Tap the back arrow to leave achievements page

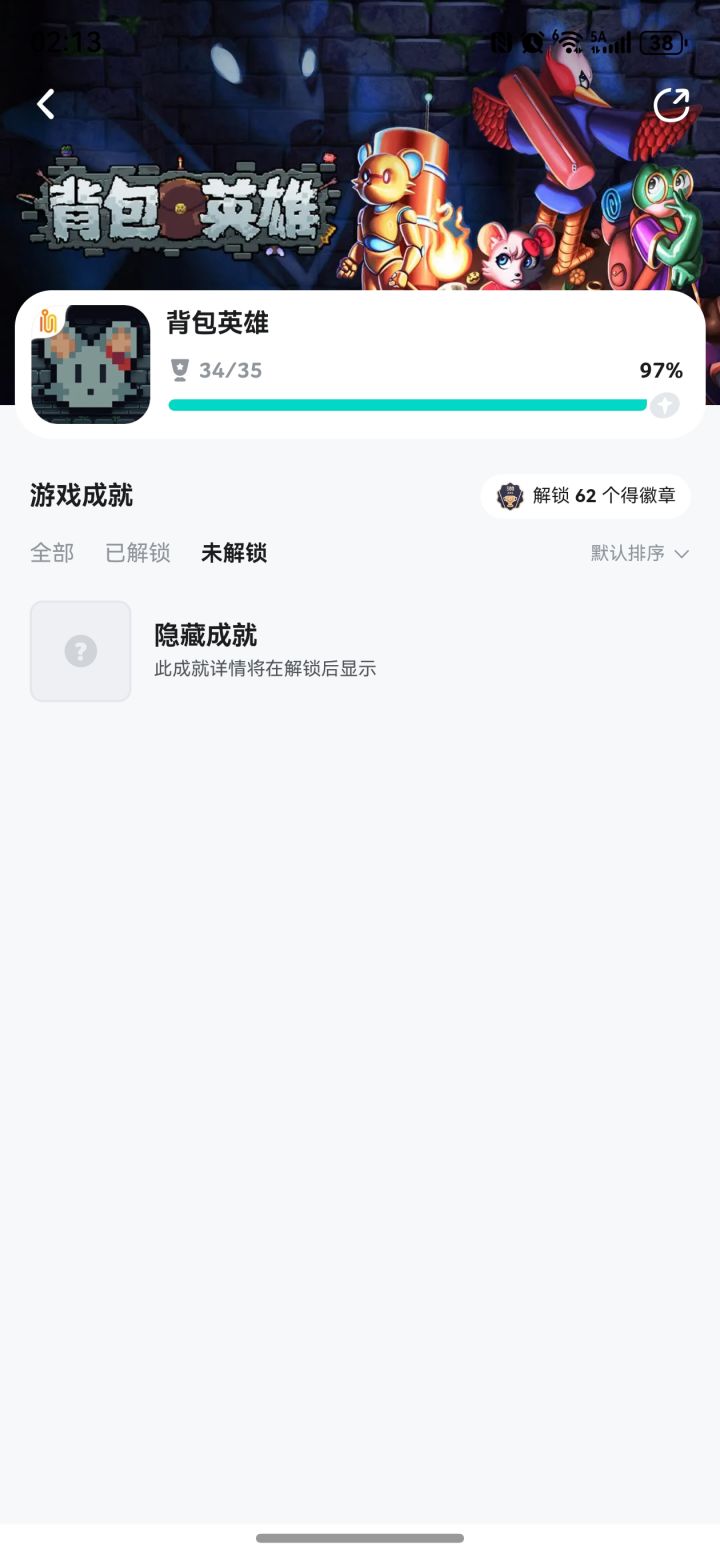click(45, 104)
